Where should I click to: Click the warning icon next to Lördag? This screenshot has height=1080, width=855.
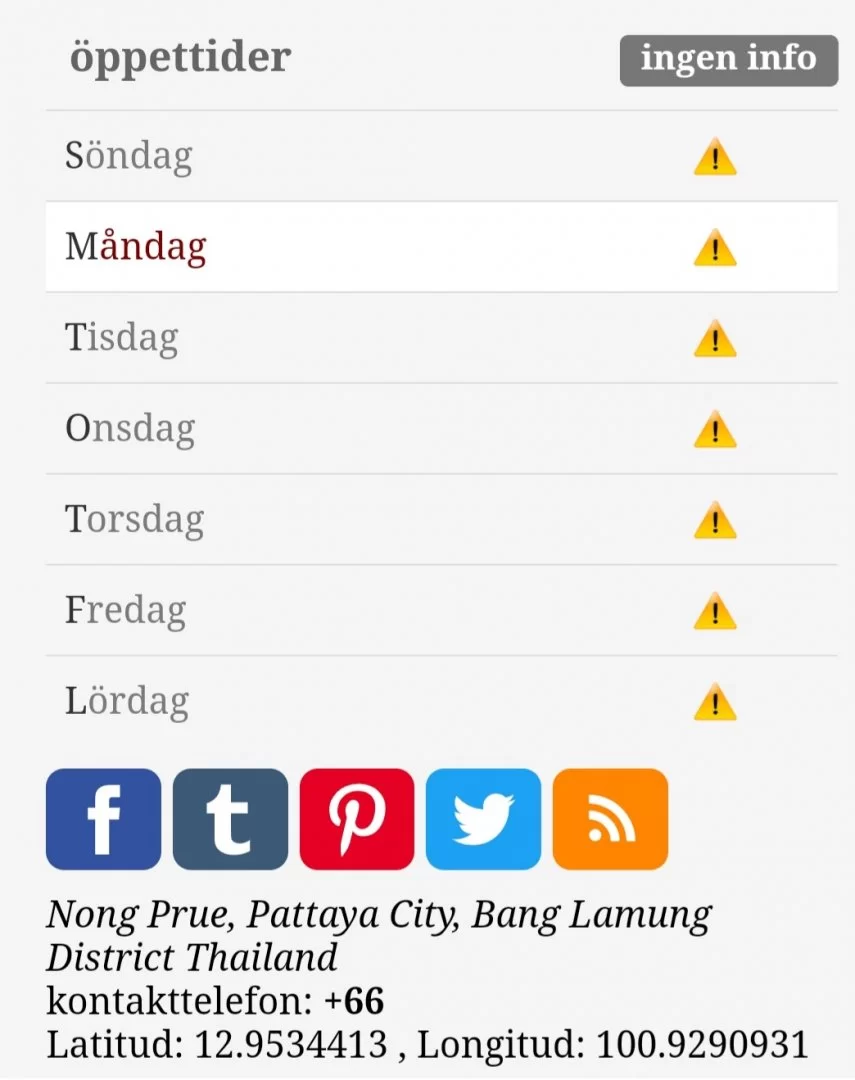pos(714,701)
